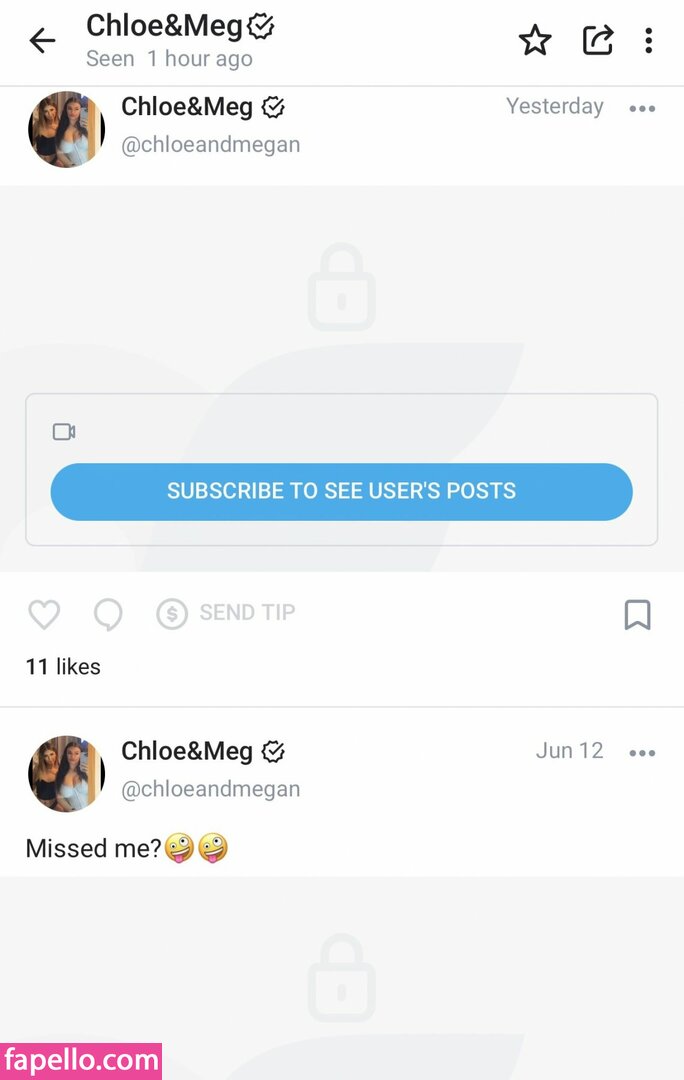Open @chloeandmegan handle on Jun 12 post
684x1080 pixels.
(x=210, y=789)
